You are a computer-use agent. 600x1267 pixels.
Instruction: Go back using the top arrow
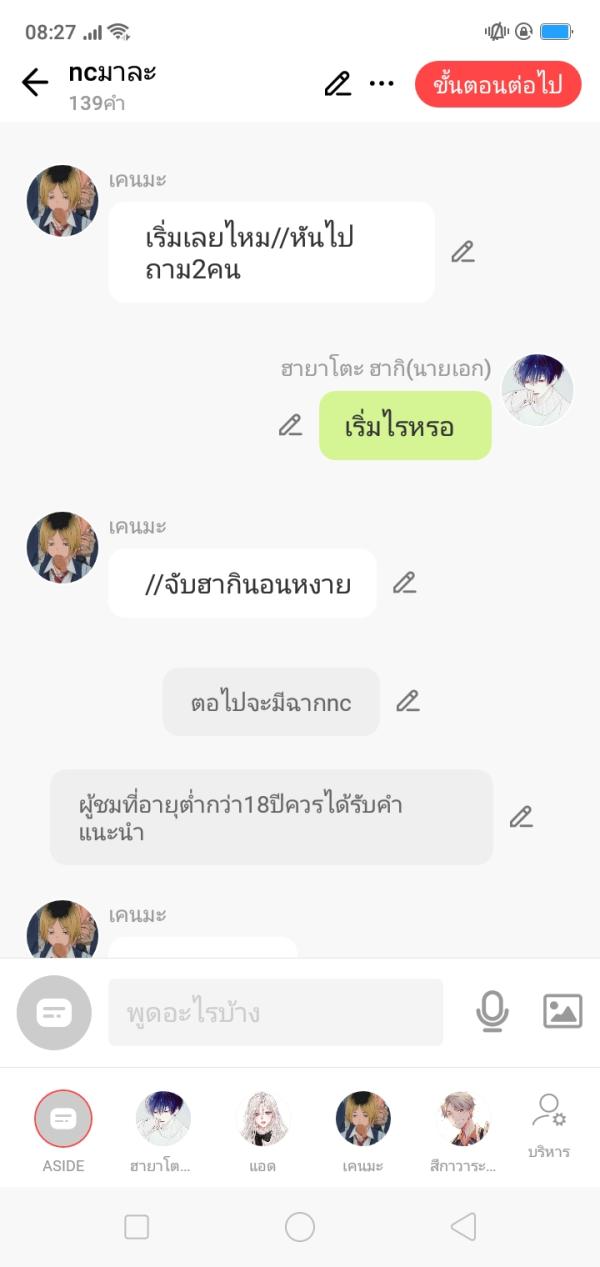click(35, 83)
